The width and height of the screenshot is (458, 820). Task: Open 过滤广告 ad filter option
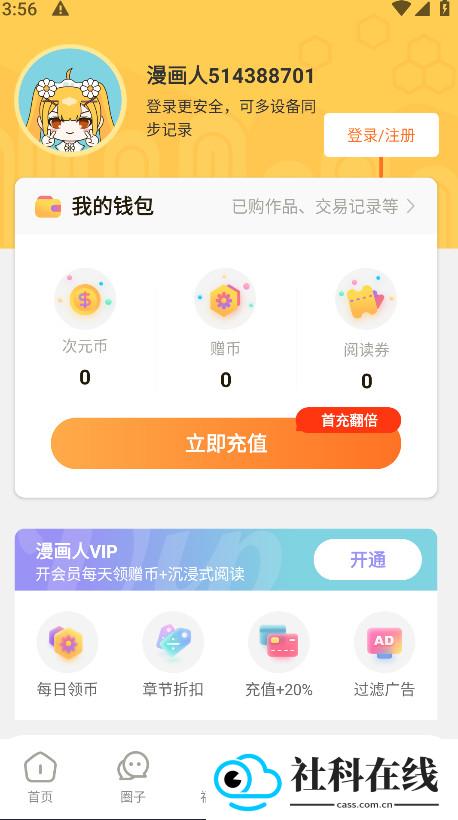pos(384,655)
